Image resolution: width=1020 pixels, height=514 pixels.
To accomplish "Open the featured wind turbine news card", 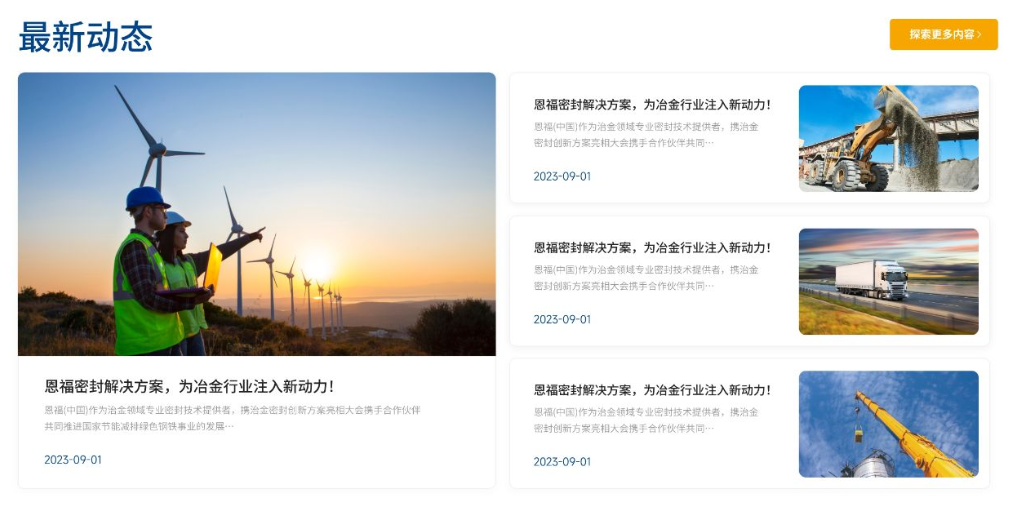I will click(256, 280).
